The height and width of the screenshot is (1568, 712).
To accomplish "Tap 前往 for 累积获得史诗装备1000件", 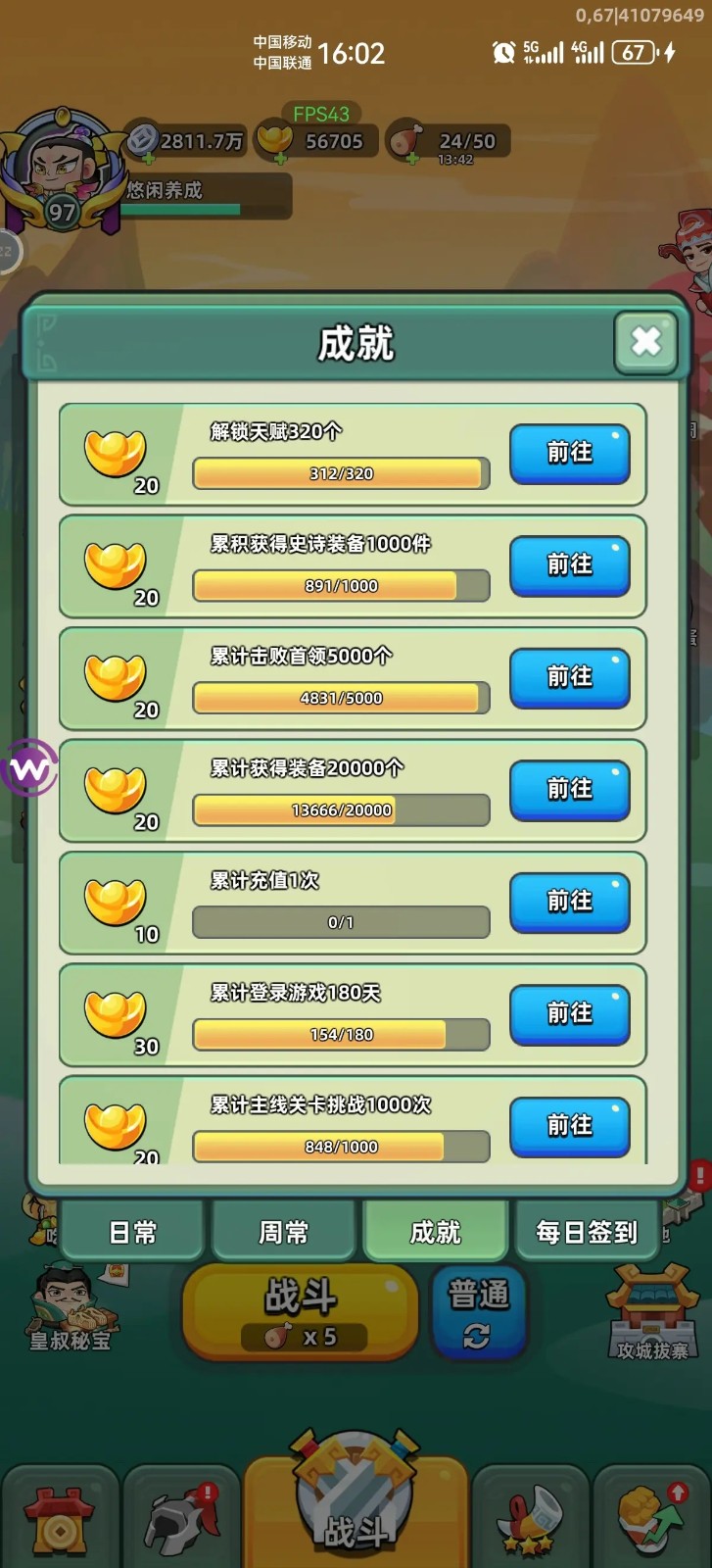I will click(569, 565).
